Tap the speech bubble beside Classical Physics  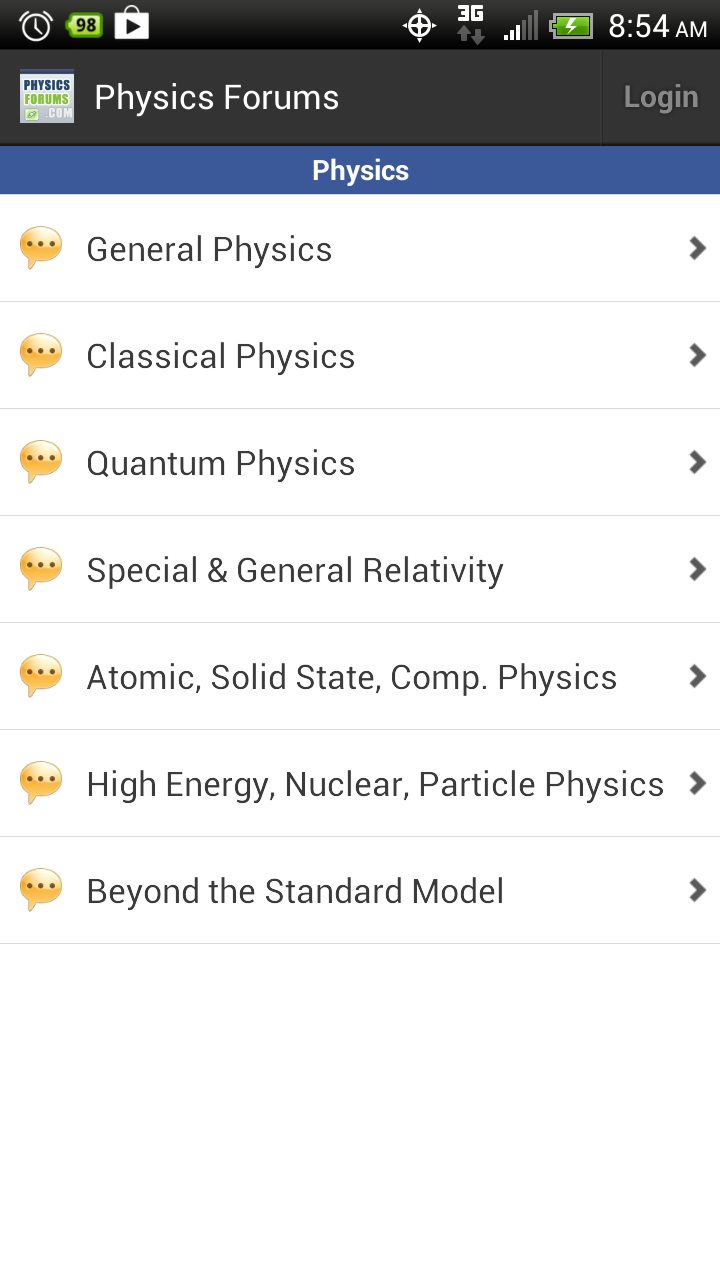[x=41, y=354]
